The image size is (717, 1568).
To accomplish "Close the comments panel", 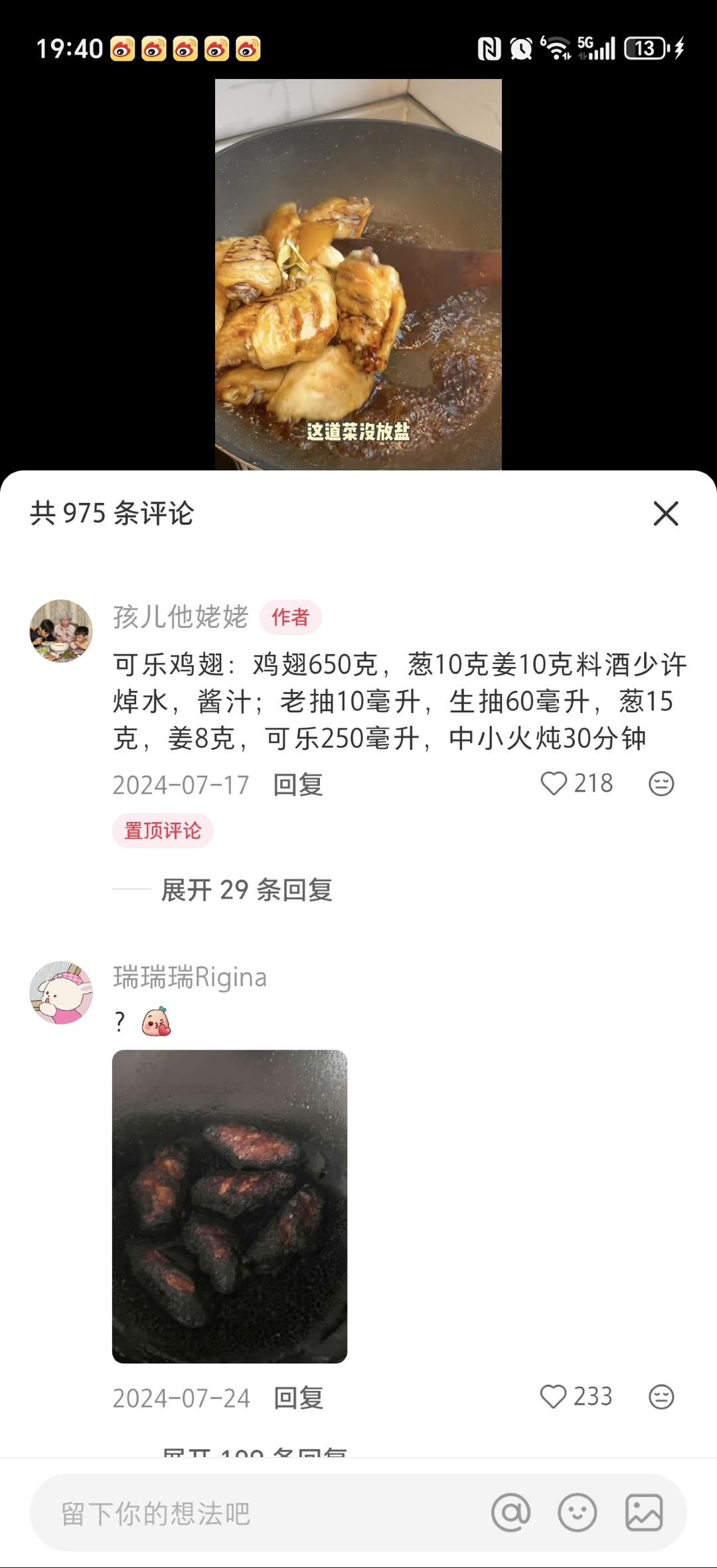I will [665, 514].
